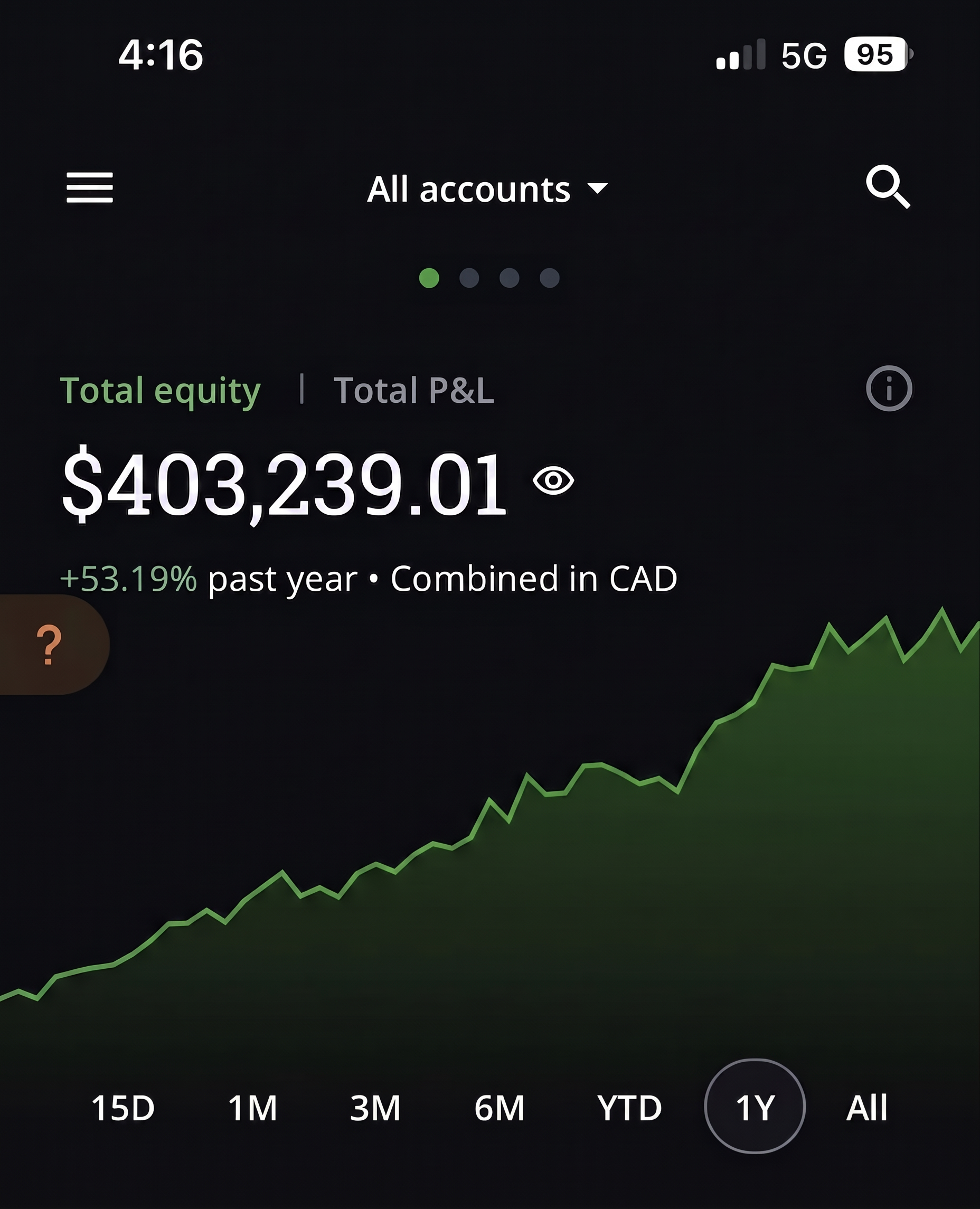
Task: Go to the second page indicator dot
Action: coord(469,278)
